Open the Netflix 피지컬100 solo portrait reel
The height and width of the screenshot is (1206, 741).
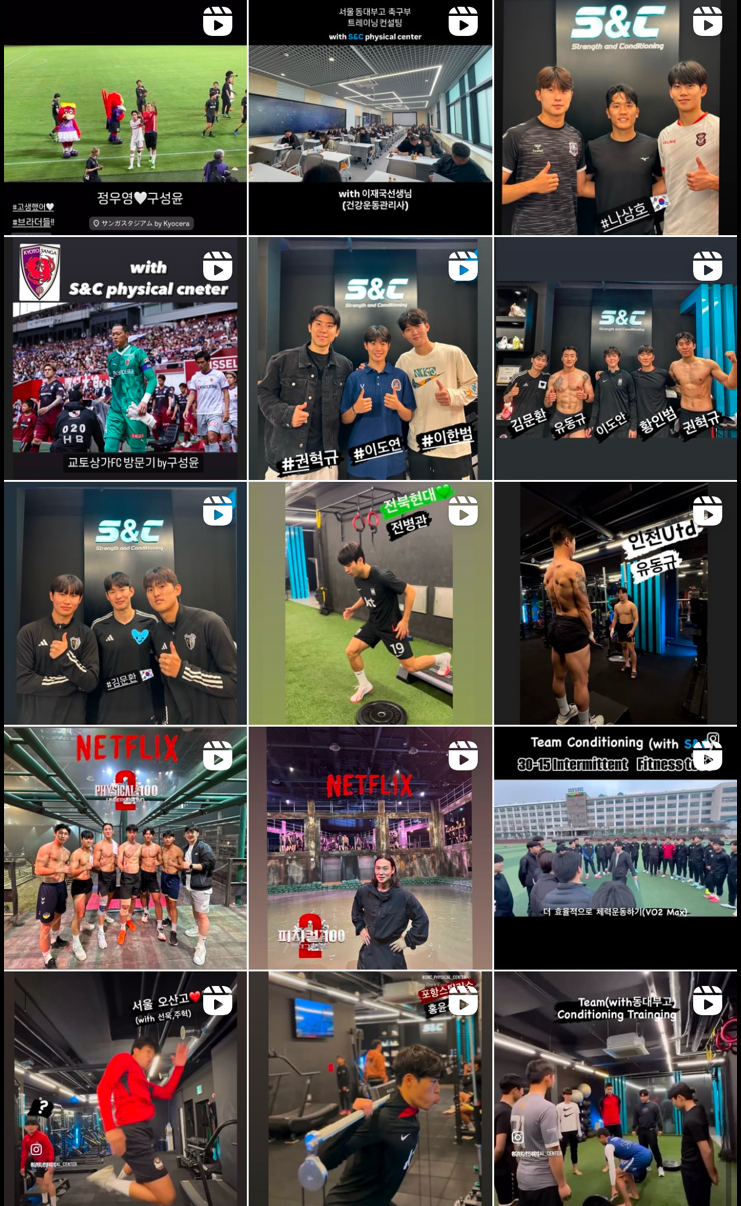[370, 848]
